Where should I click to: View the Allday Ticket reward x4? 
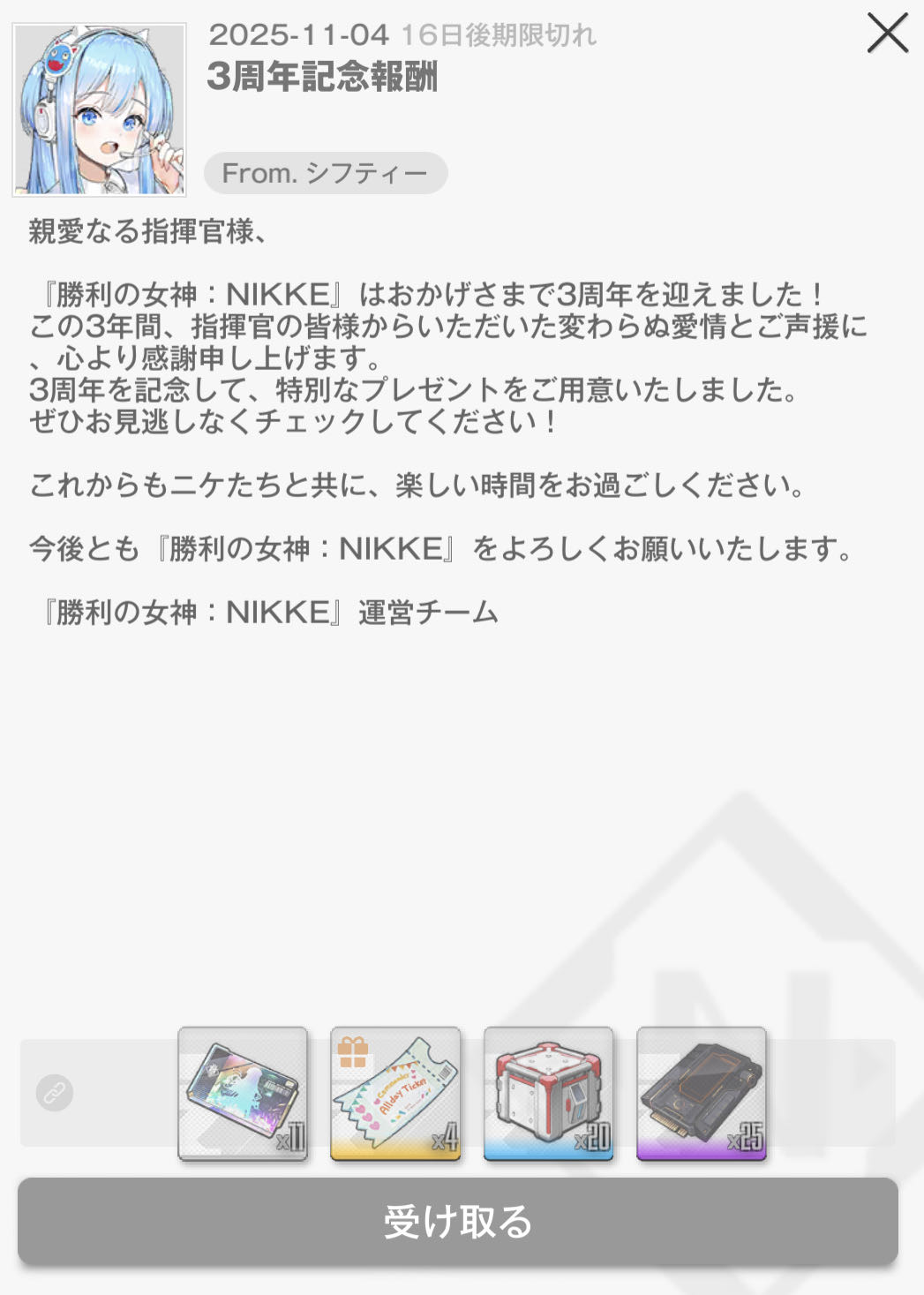tap(395, 1093)
